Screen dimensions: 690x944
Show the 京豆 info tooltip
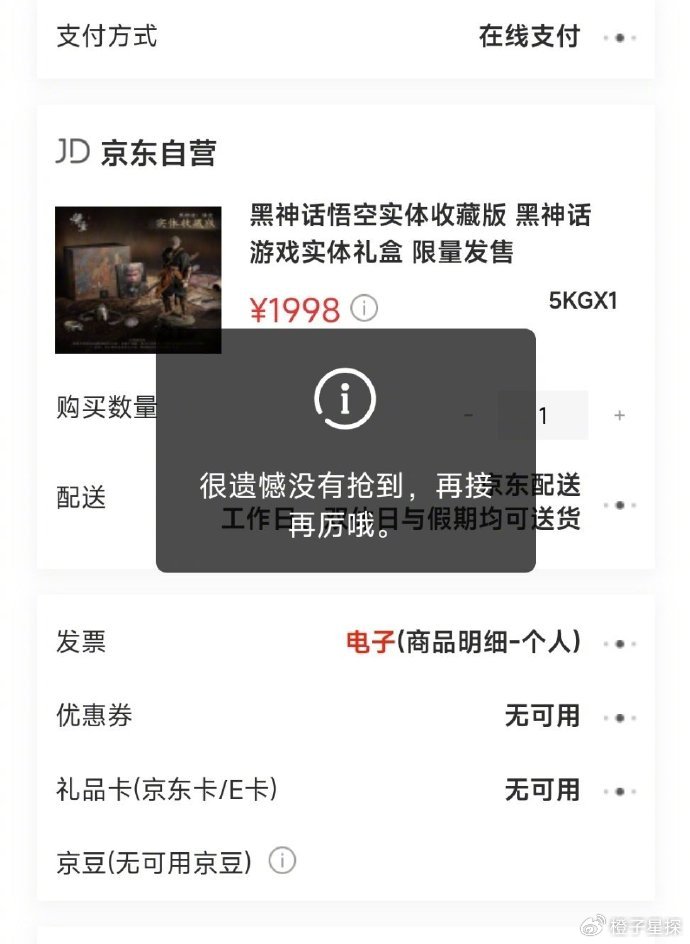click(283, 860)
